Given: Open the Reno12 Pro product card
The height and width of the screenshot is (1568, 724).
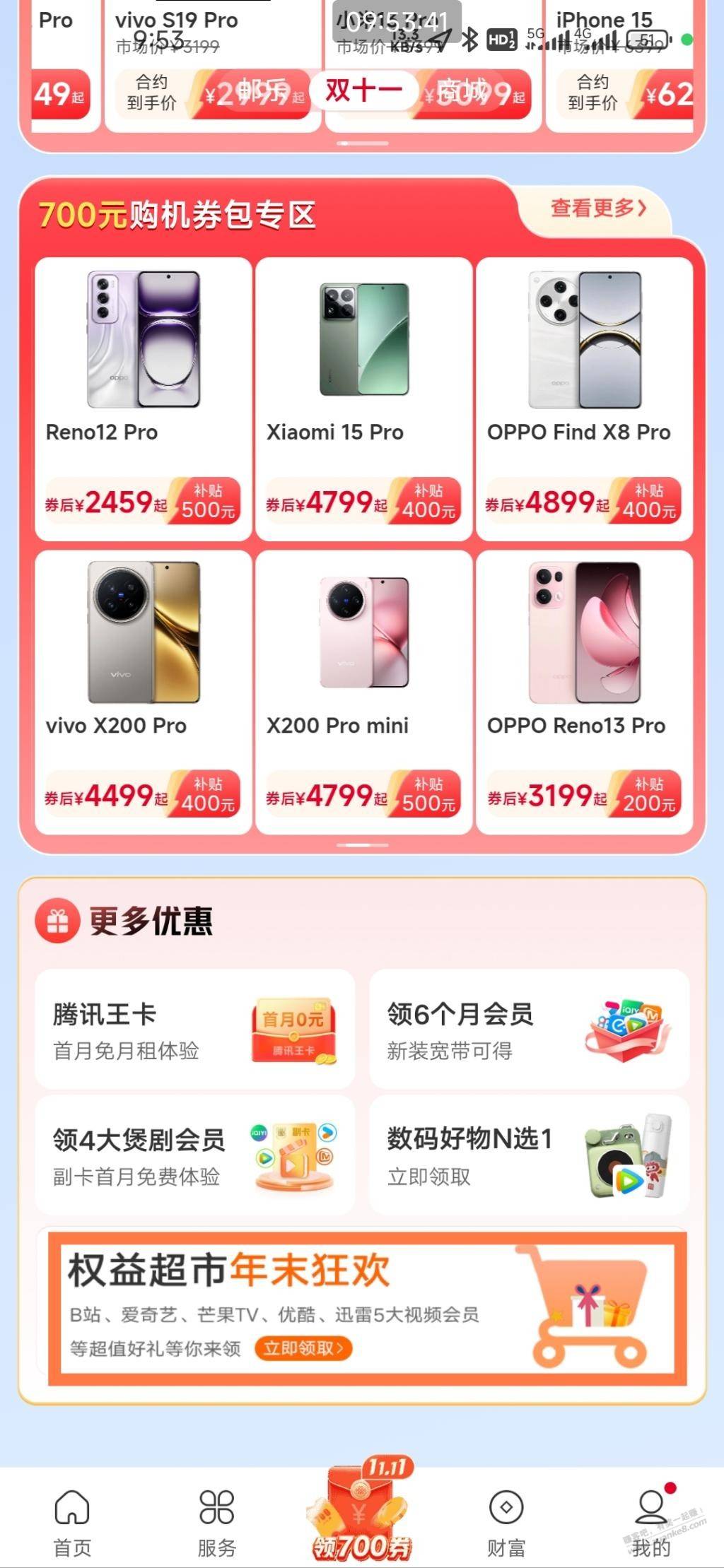Looking at the screenshot, I should (x=144, y=399).
